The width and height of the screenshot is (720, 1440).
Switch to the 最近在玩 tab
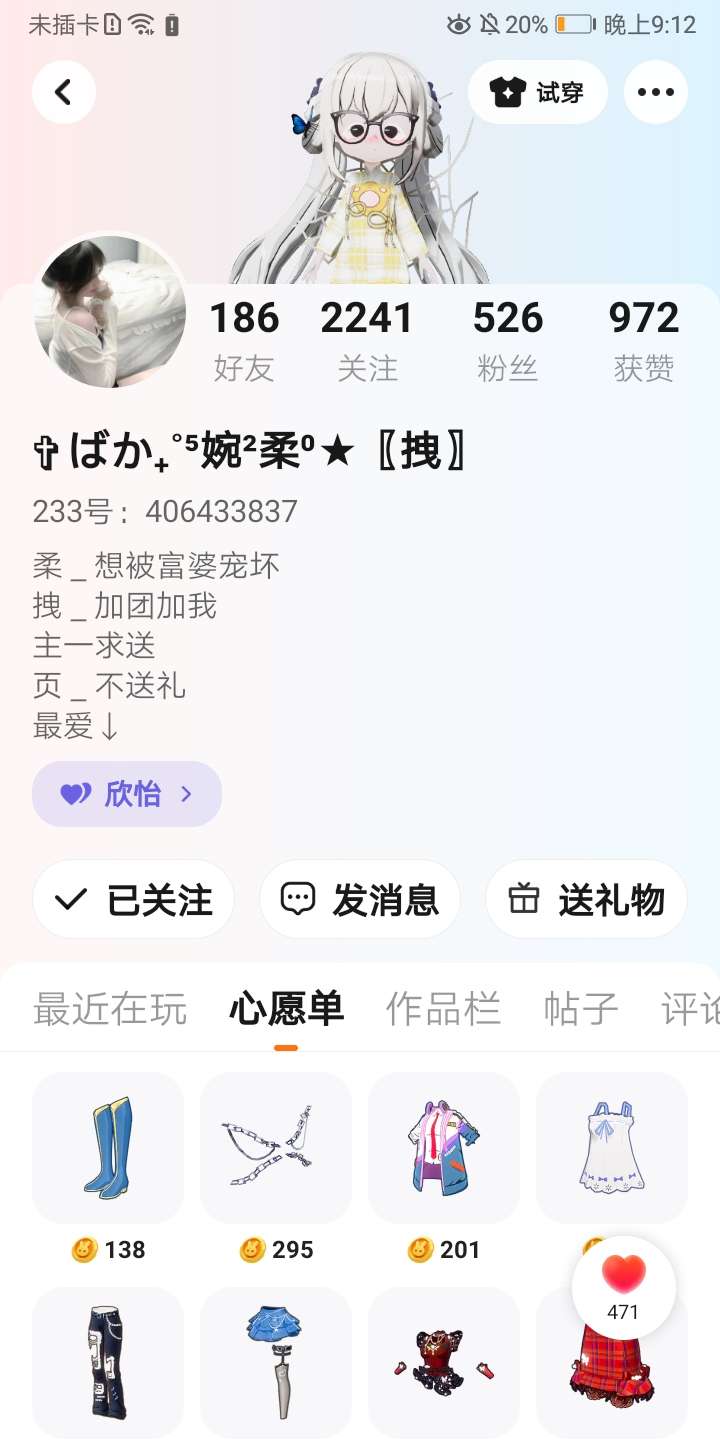(x=110, y=1009)
